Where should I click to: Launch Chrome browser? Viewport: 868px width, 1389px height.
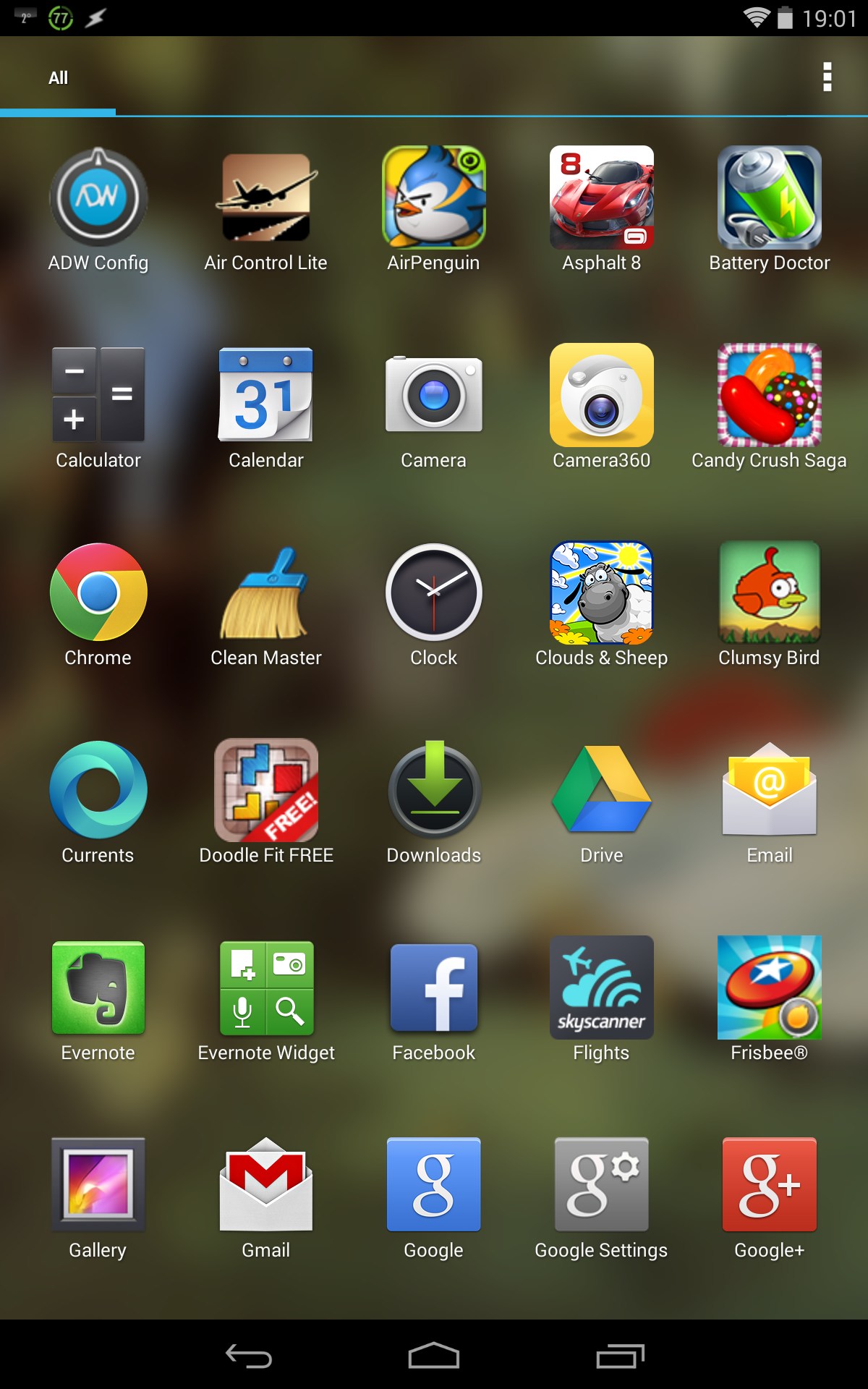98,592
